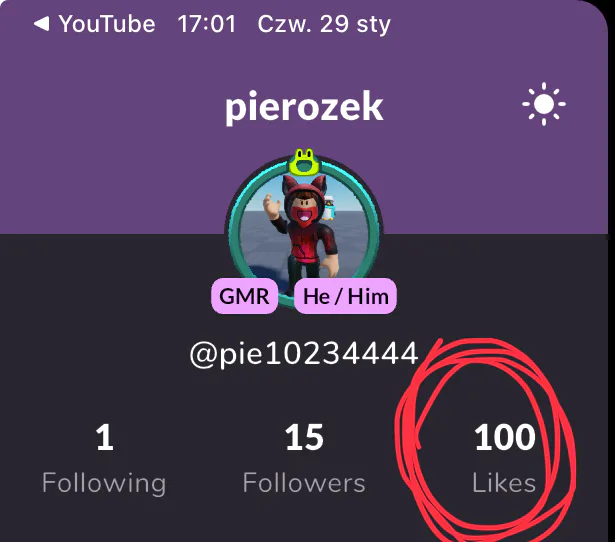Viewport: 615px width, 542px height.
Task: Open the 15 Followers list
Action: [304, 460]
